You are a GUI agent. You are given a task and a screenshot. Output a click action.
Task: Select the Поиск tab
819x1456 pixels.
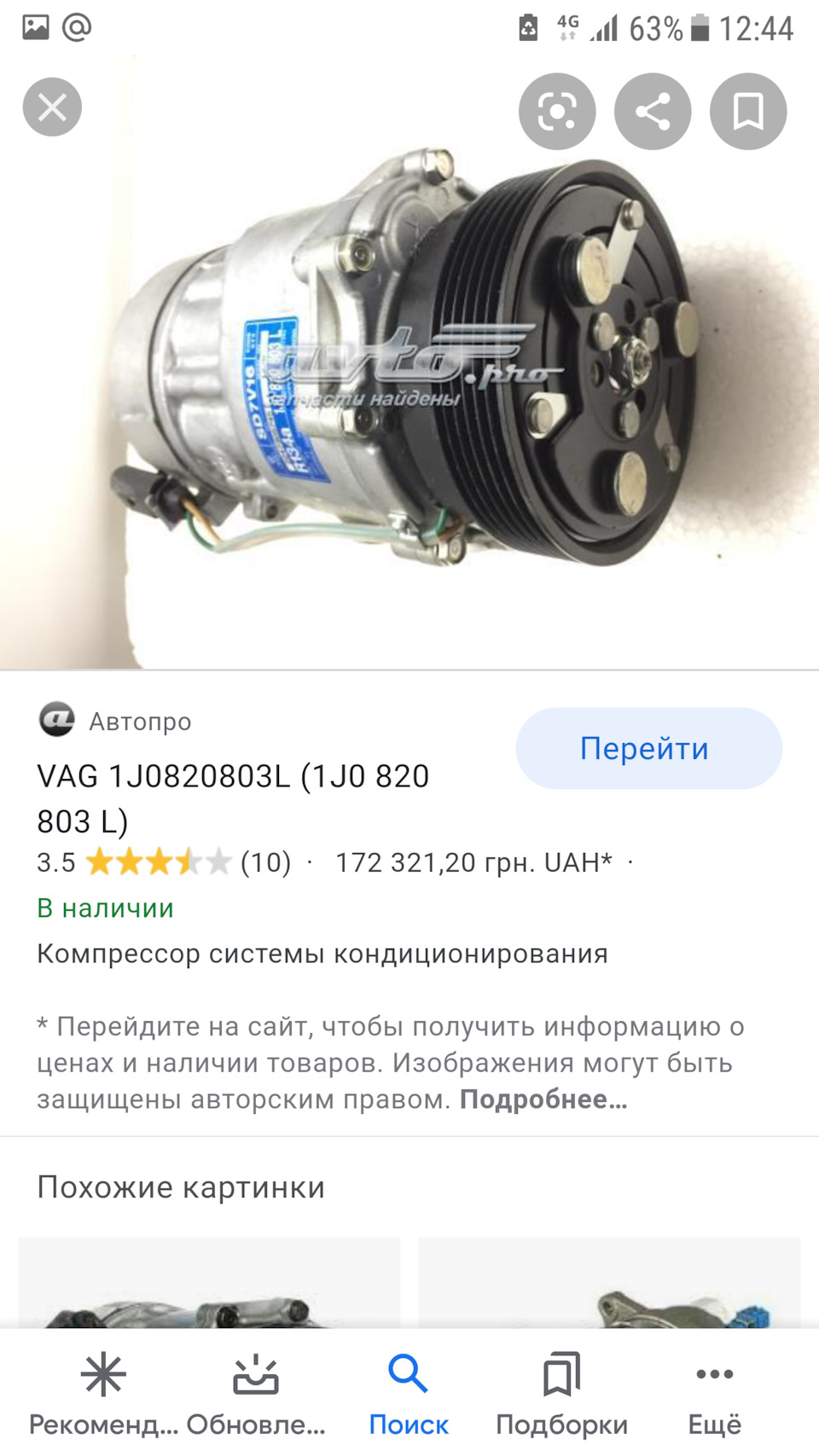(x=409, y=1393)
